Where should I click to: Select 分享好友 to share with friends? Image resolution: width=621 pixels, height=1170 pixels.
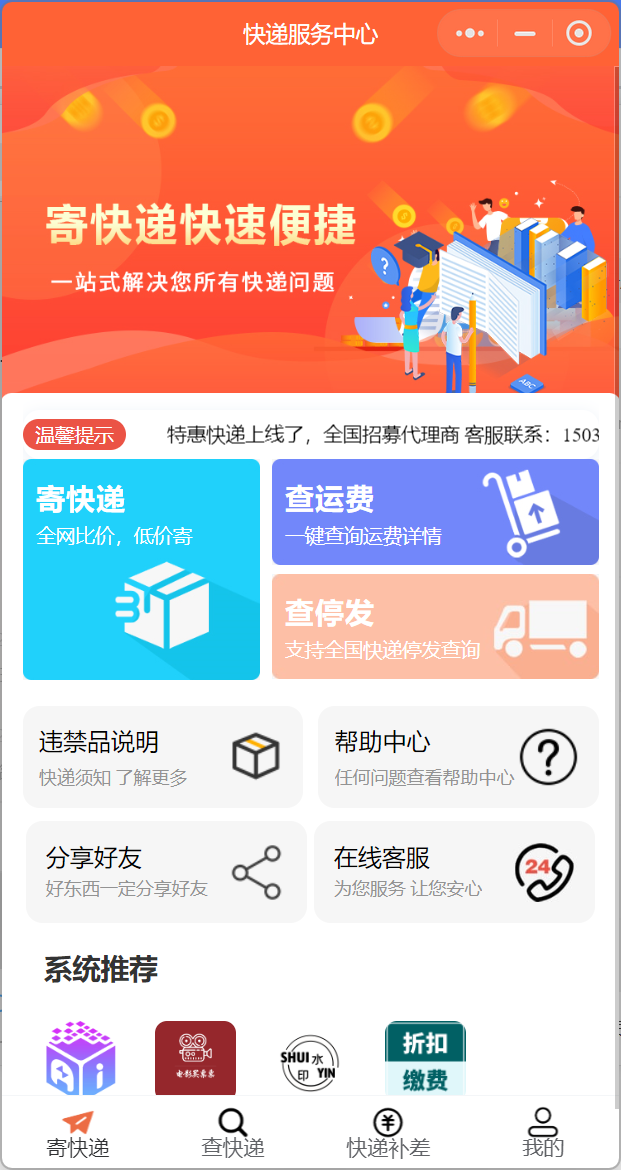[x=166, y=872]
